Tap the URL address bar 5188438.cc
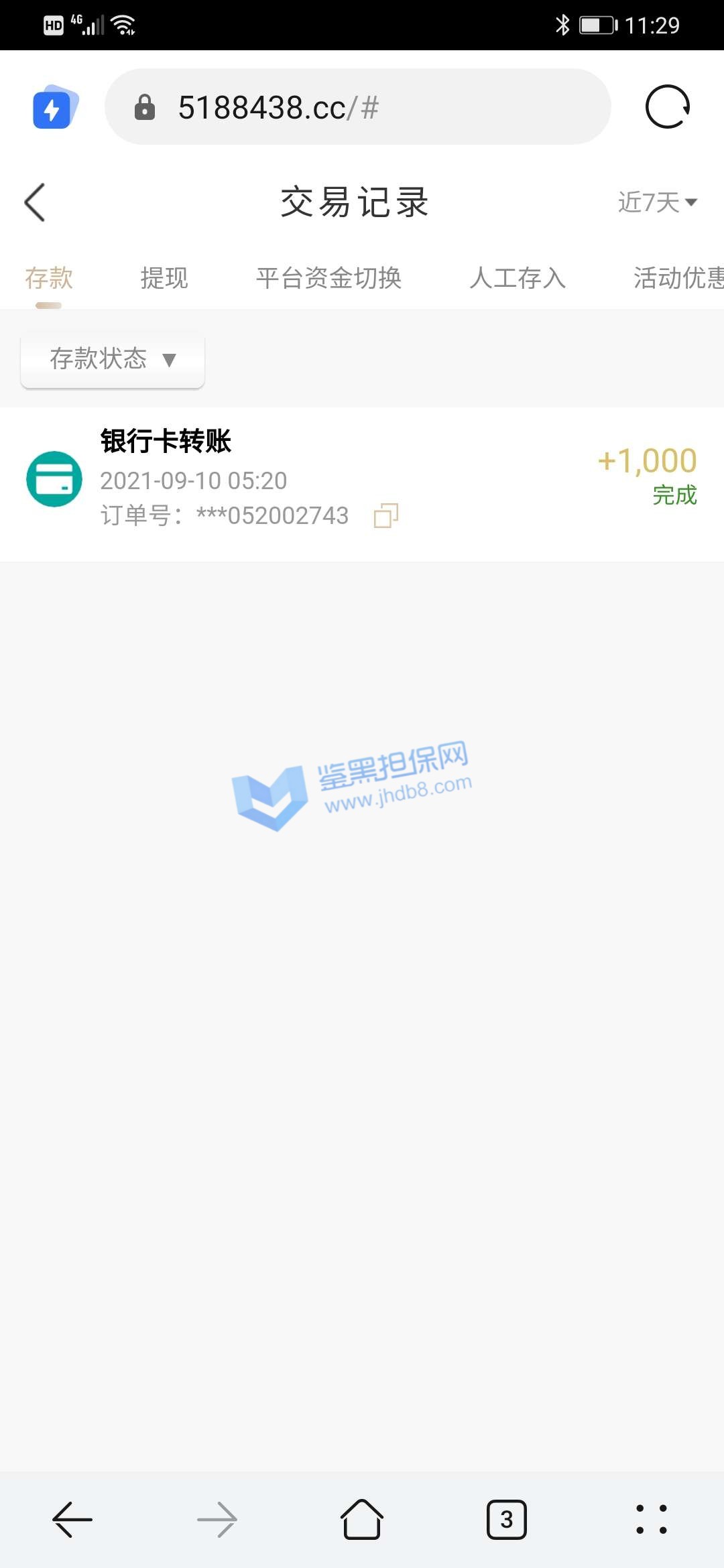 point(357,107)
